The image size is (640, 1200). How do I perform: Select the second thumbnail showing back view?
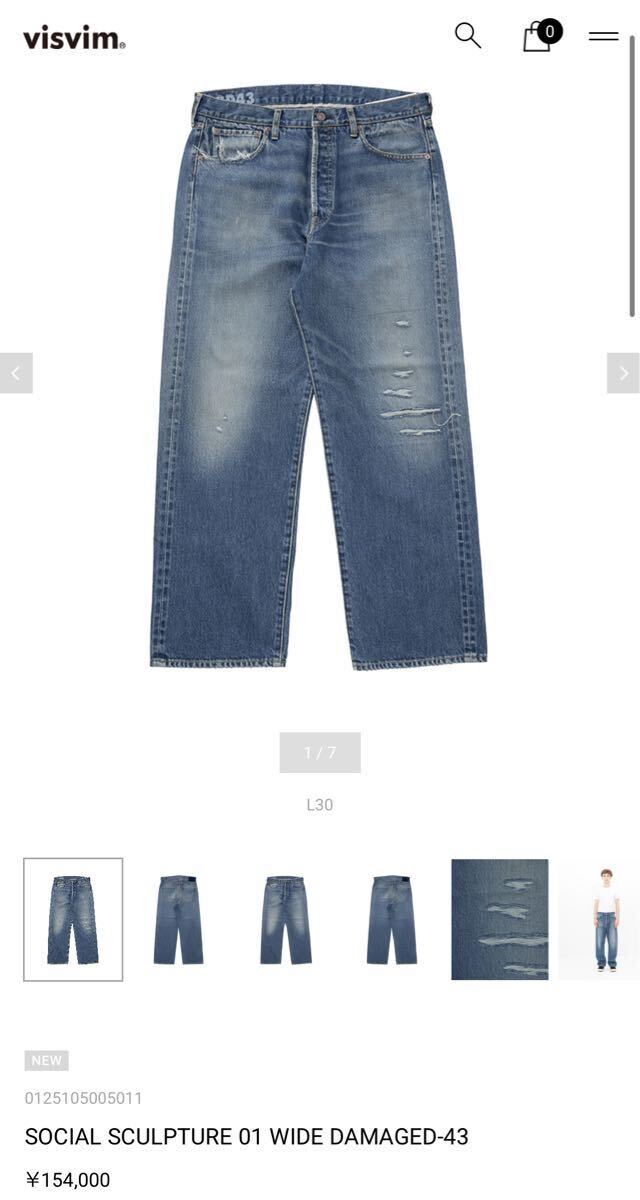pos(179,919)
